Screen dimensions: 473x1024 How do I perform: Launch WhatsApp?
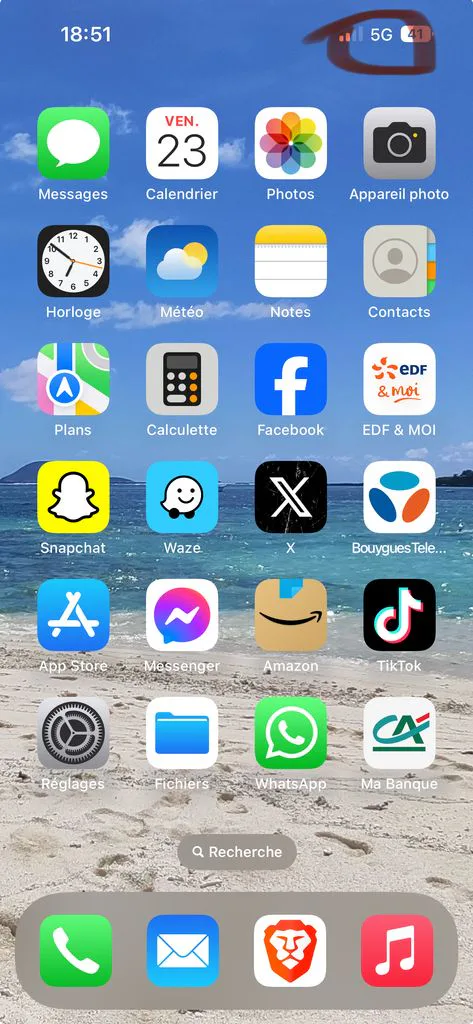(291, 733)
